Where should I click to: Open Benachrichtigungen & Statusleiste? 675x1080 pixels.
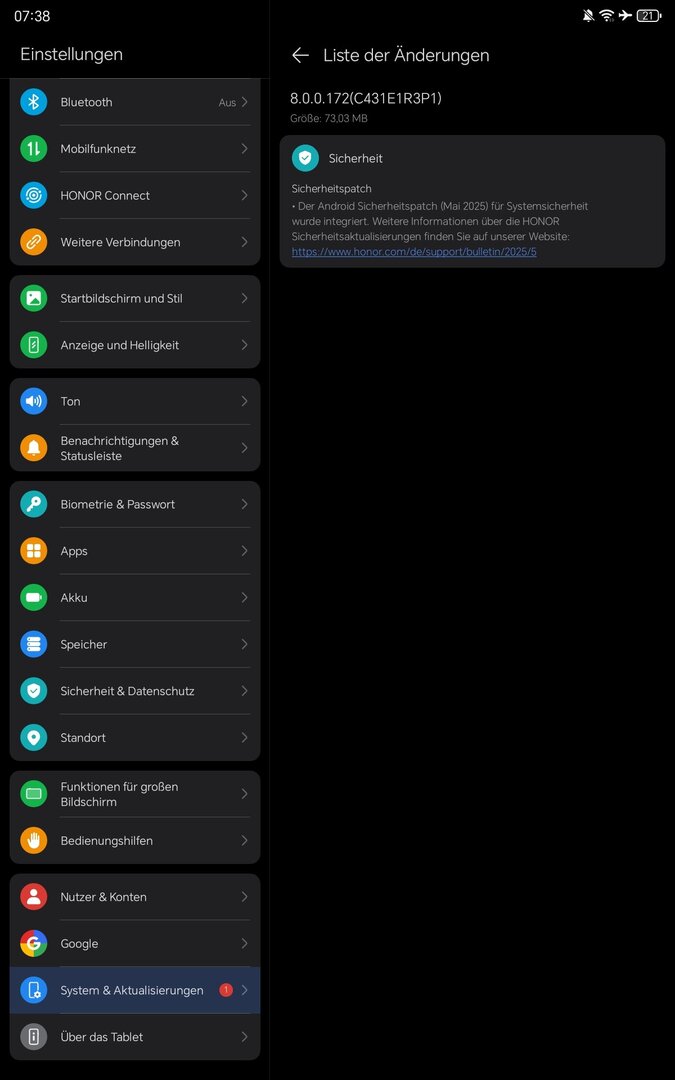[135, 448]
